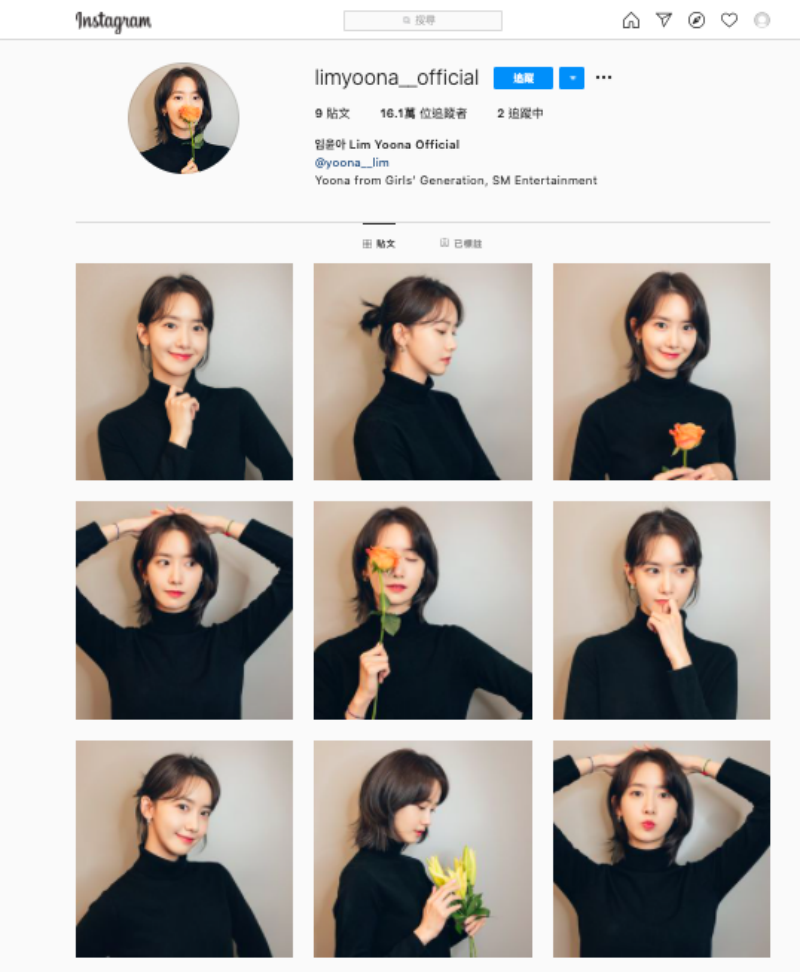Follow limyoona__official with the blue 追蹤 button
The image size is (800, 972).
[x=523, y=78]
